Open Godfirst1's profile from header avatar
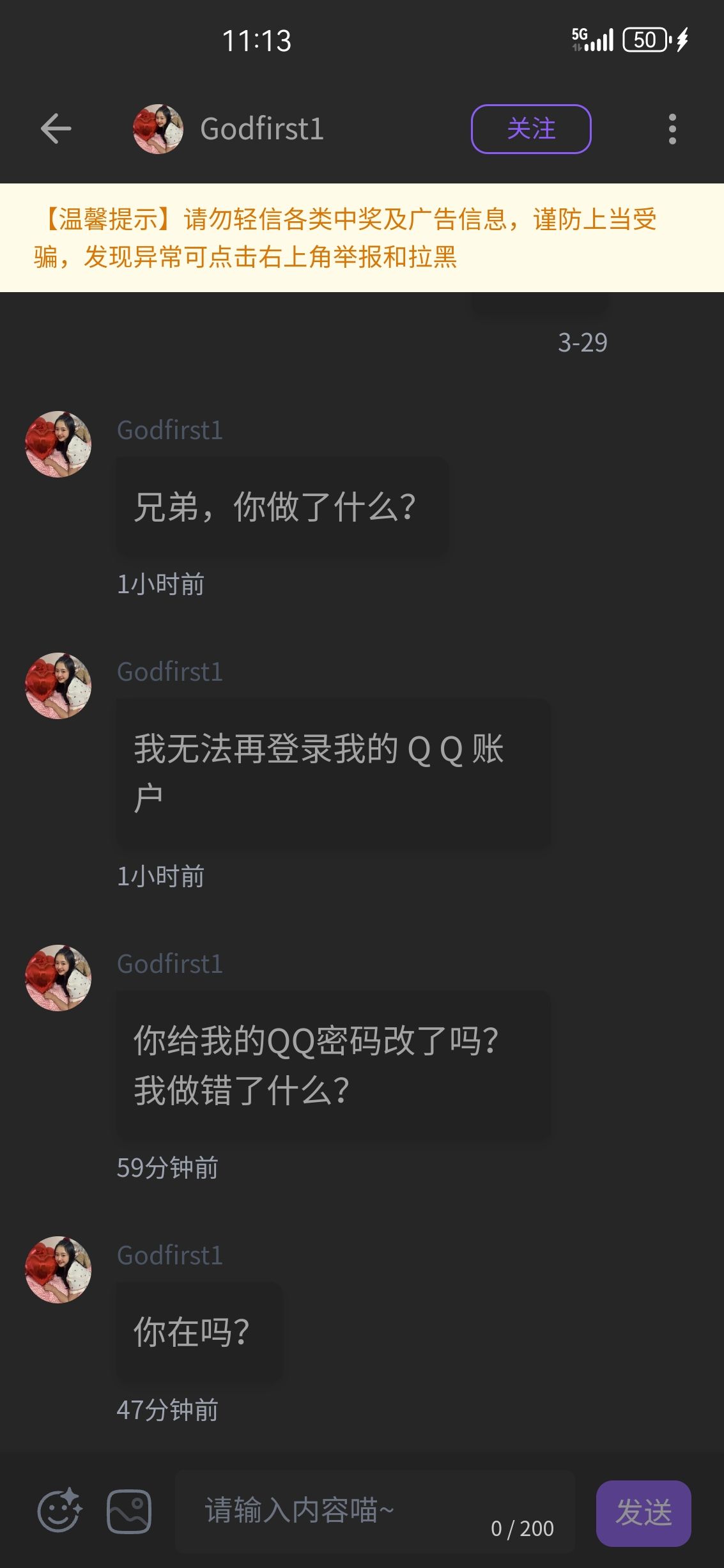Screen dimensions: 724x1568 point(158,129)
